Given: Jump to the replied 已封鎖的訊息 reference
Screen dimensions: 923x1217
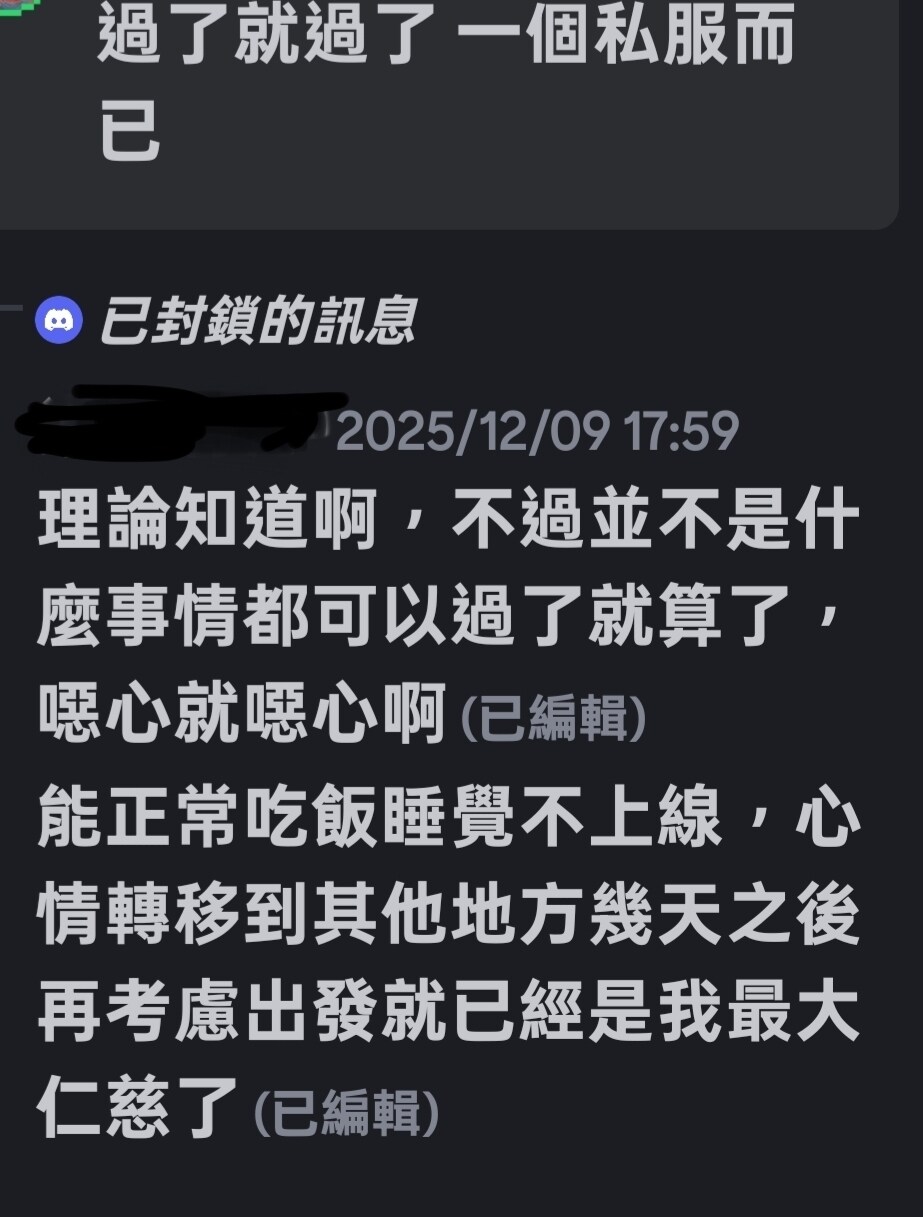Looking at the screenshot, I should (x=256, y=322).
